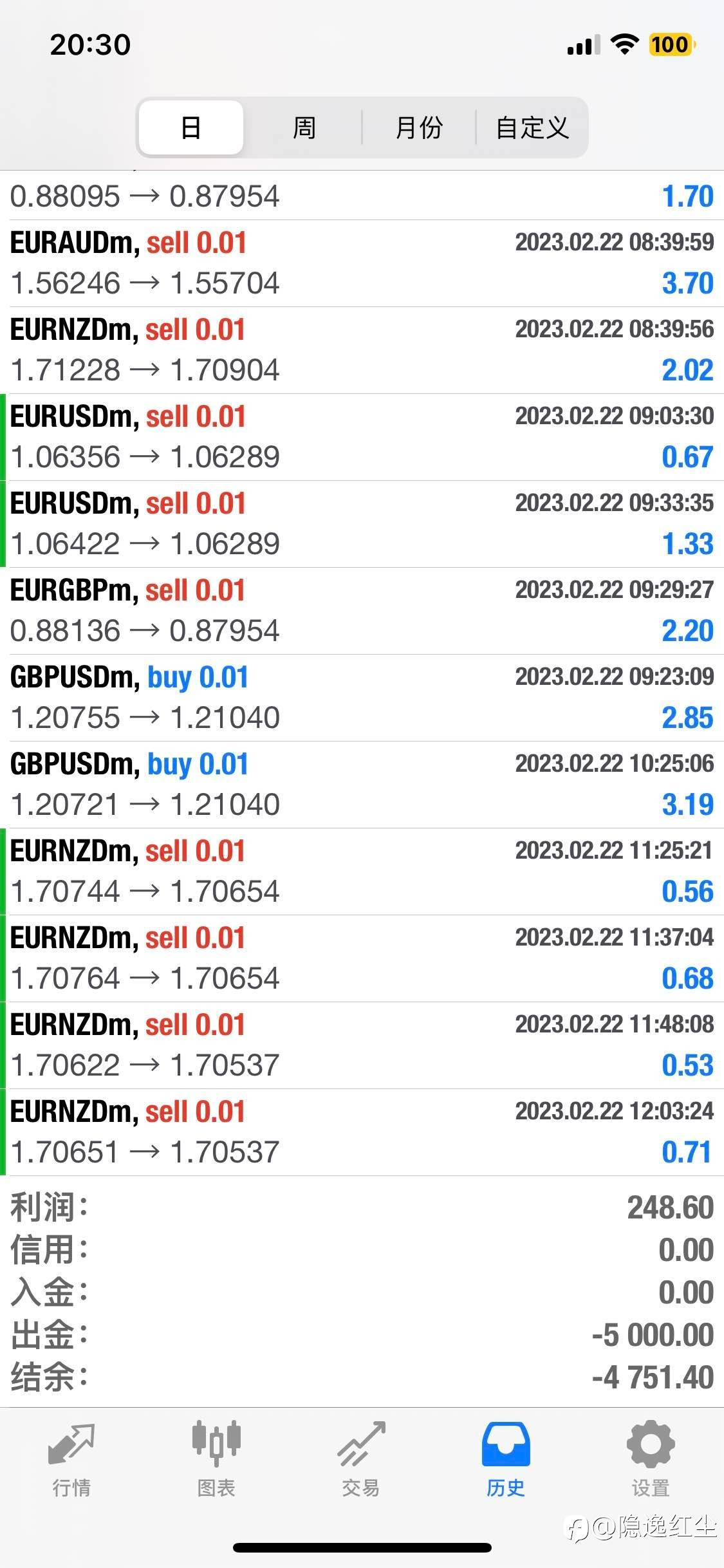Open EURUSDm sell trade at 09:03:30
Viewport: 724px width, 1568px height.
362,437
